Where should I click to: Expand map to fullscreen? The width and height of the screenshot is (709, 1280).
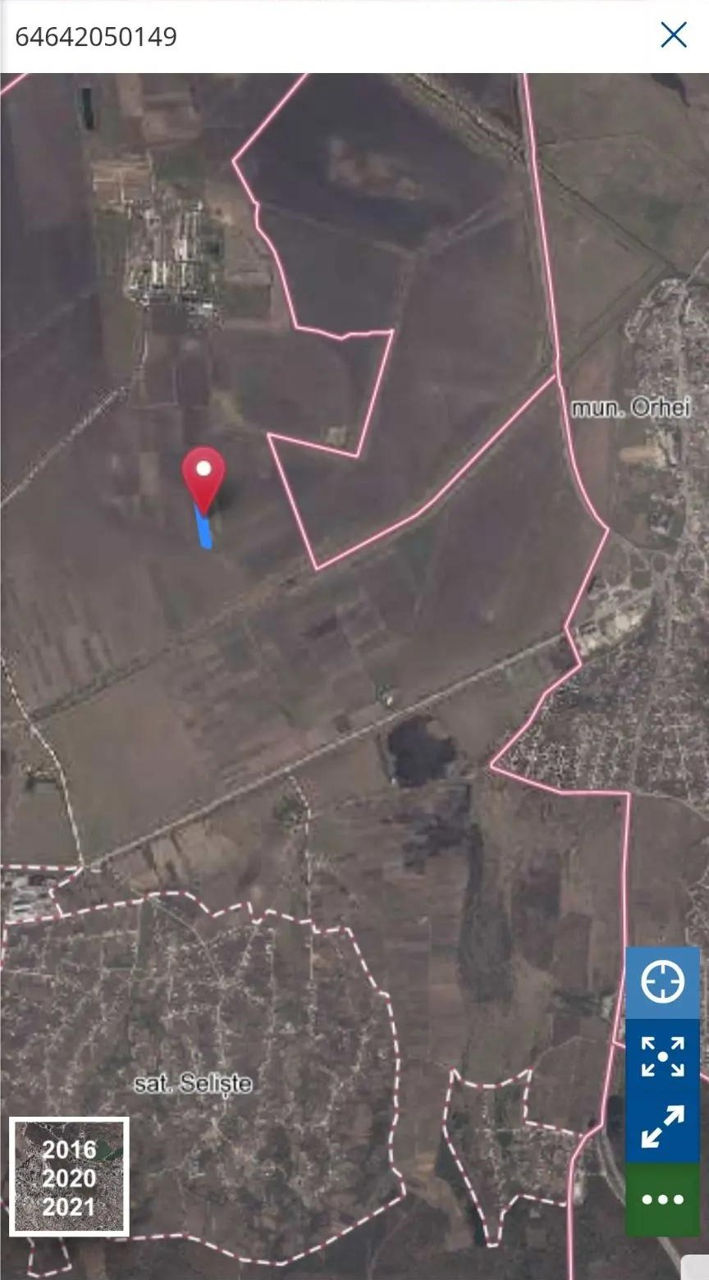point(663,1127)
